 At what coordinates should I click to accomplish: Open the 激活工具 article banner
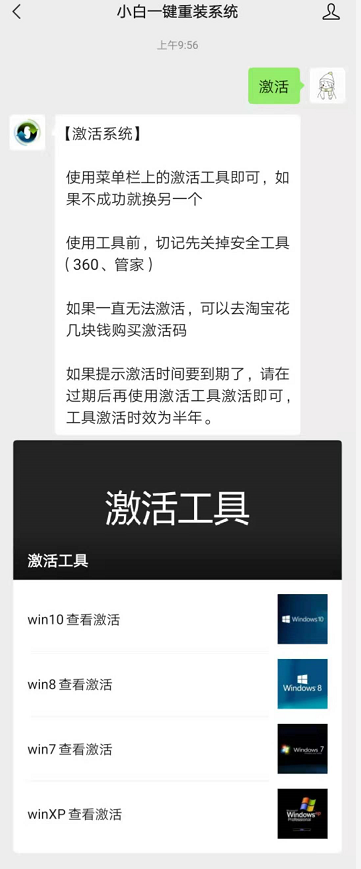pyautogui.click(x=177, y=510)
